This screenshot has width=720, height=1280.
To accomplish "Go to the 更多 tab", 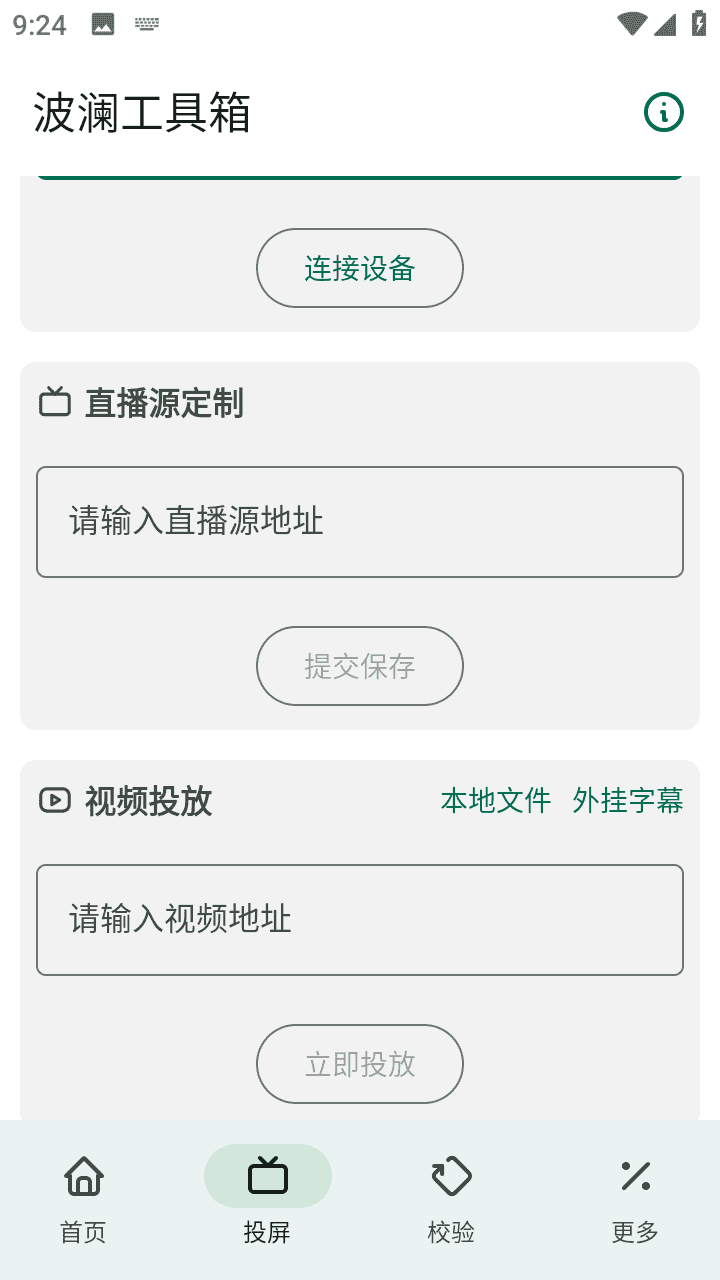I will 636,1198.
